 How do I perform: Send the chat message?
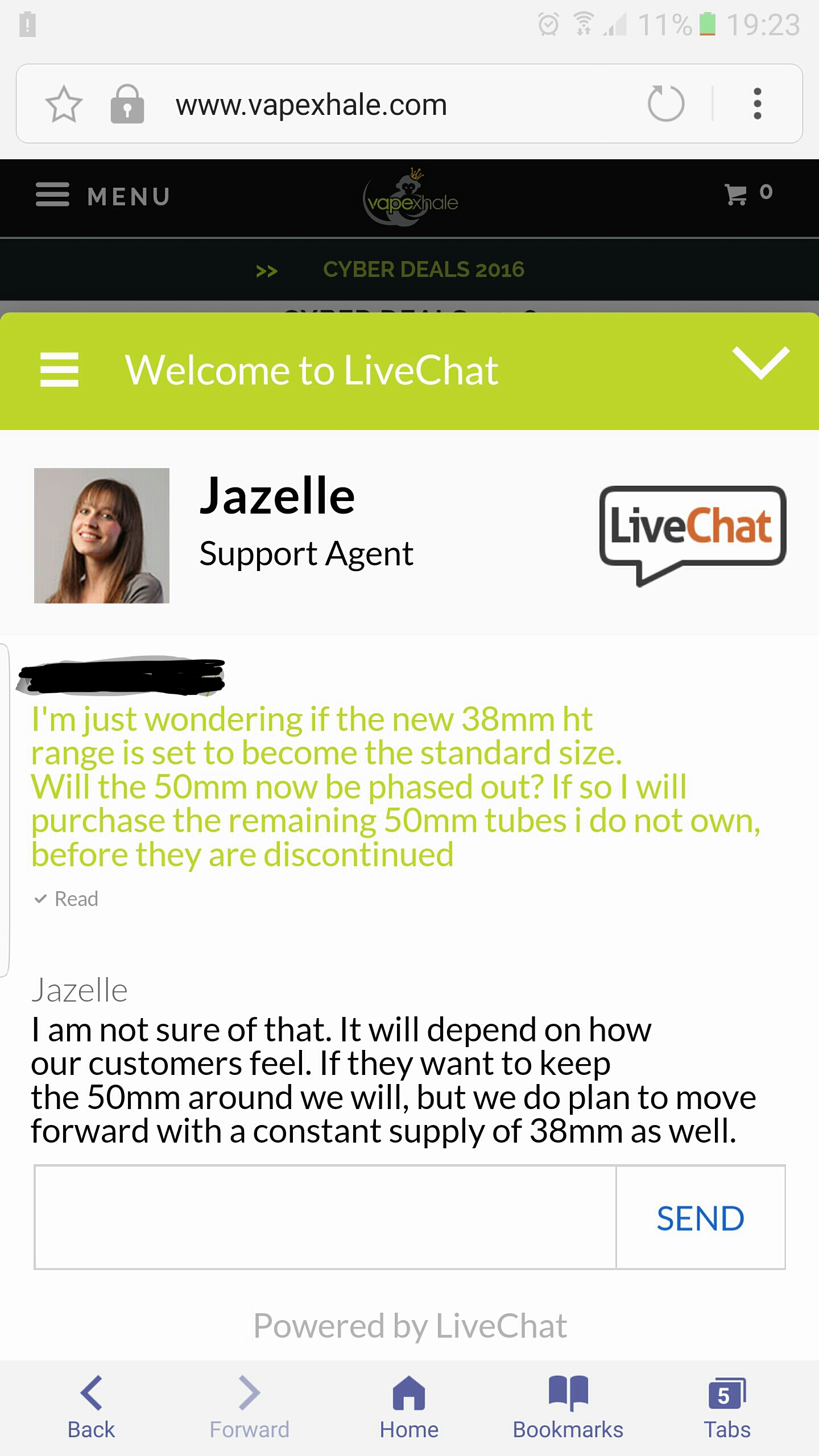(x=700, y=1217)
